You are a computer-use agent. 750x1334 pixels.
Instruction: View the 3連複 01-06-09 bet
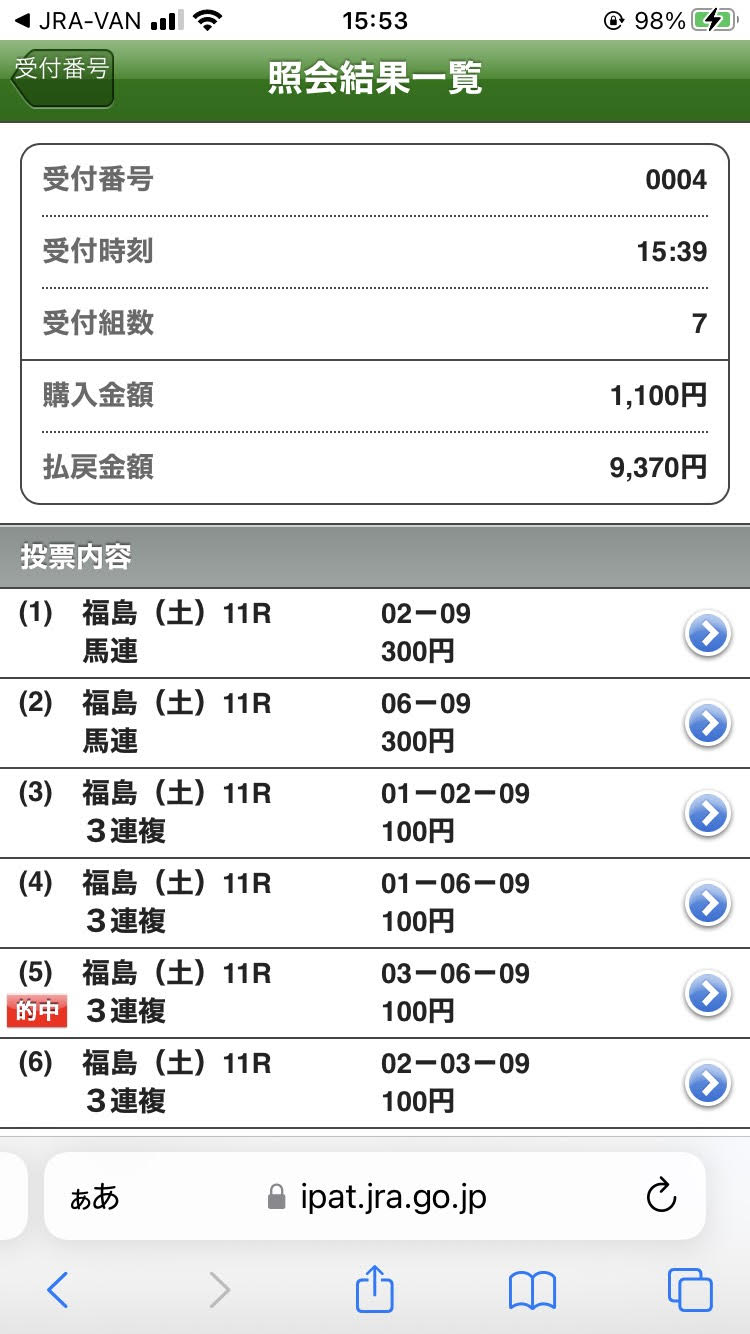tap(708, 904)
